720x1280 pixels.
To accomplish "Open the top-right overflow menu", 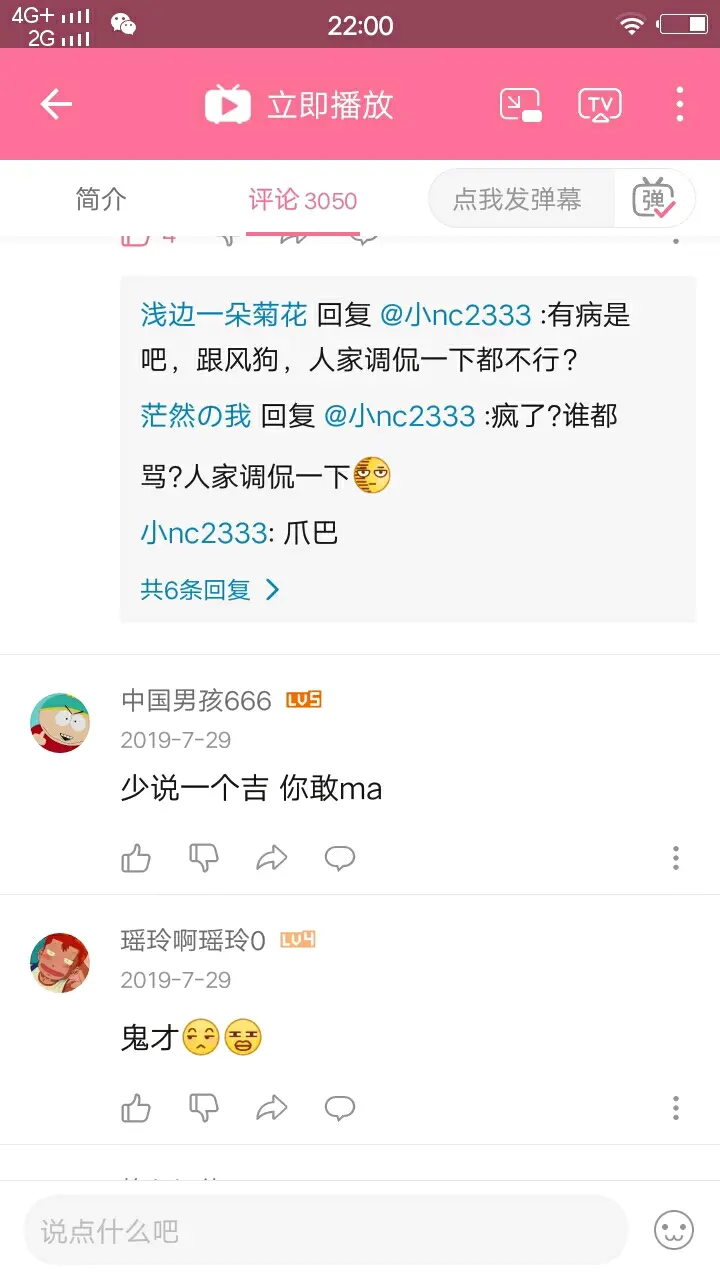I will (680, 105).
